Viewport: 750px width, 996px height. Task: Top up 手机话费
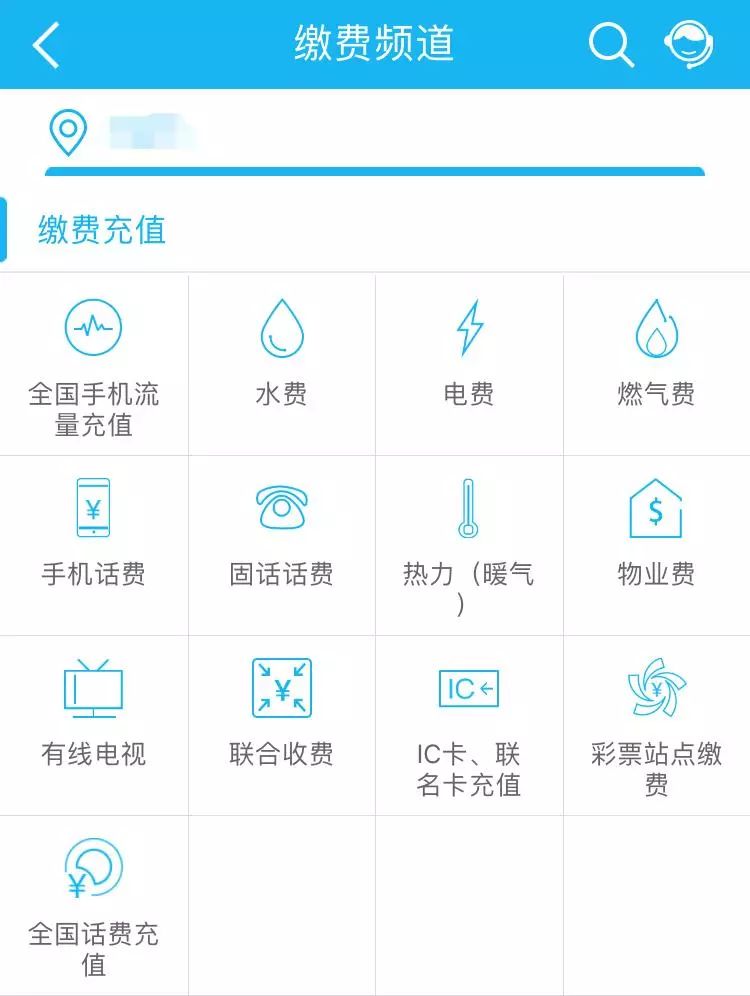pos(93,545)
